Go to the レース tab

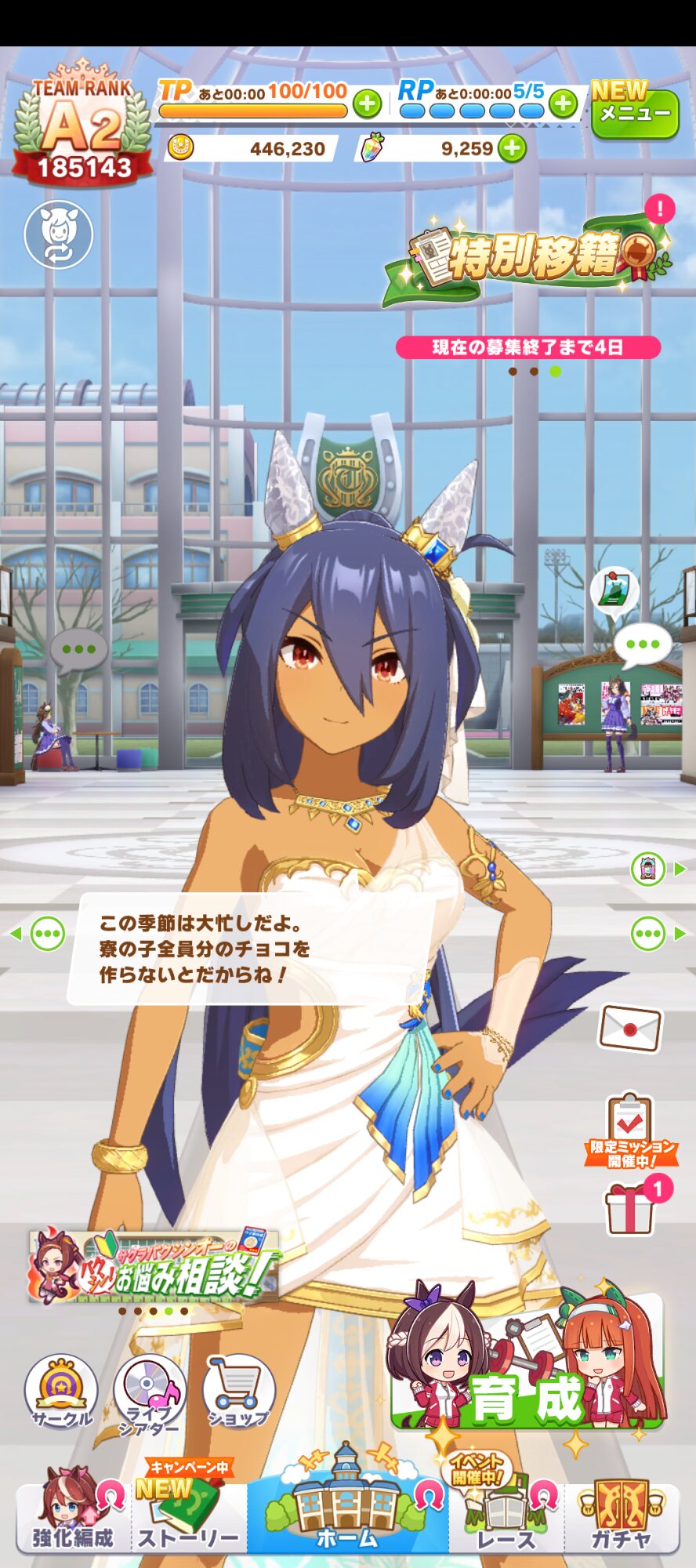[x=506, y=1511]
